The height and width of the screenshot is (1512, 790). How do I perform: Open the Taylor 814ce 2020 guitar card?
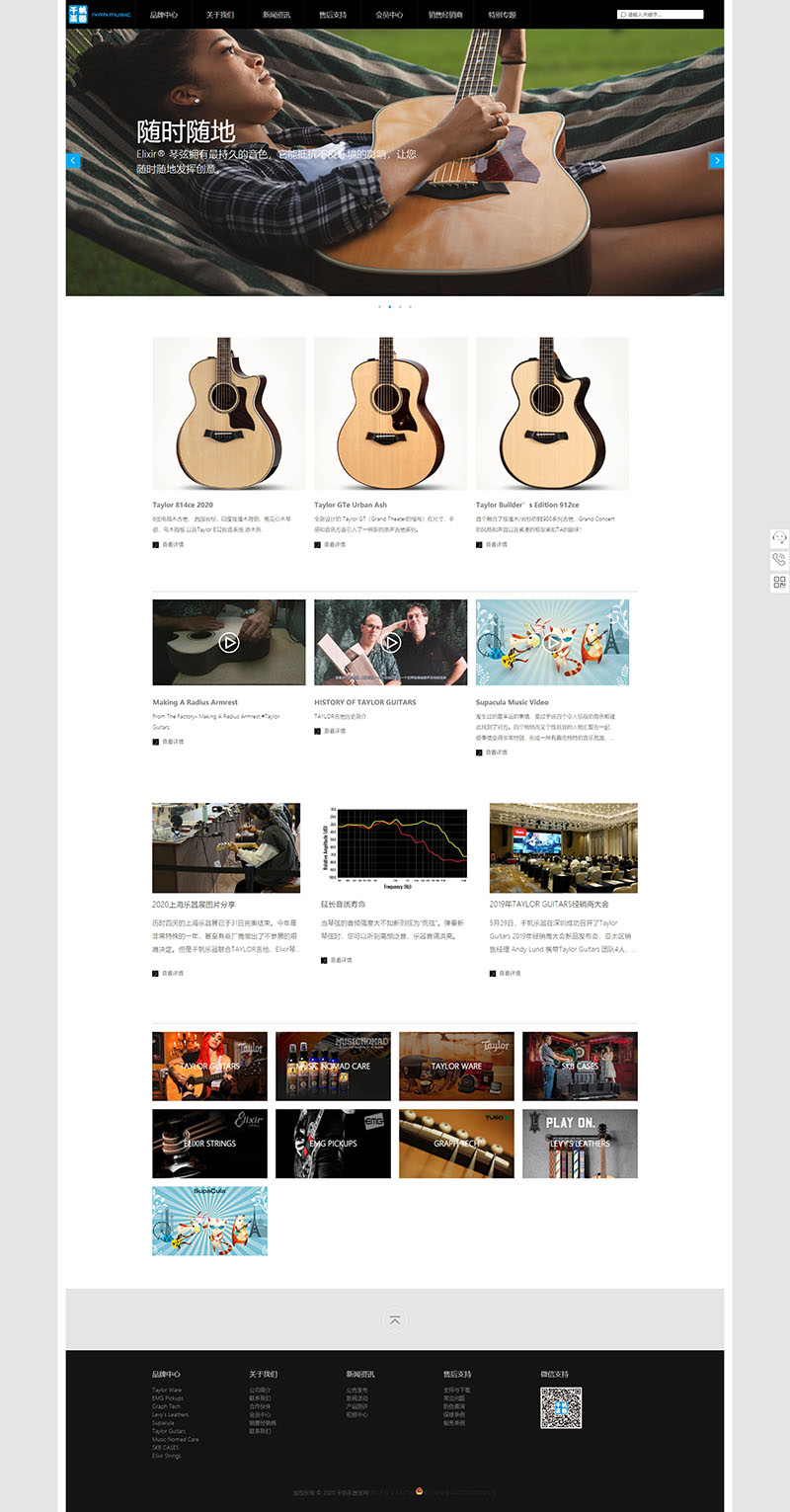[x=229, y=414]
